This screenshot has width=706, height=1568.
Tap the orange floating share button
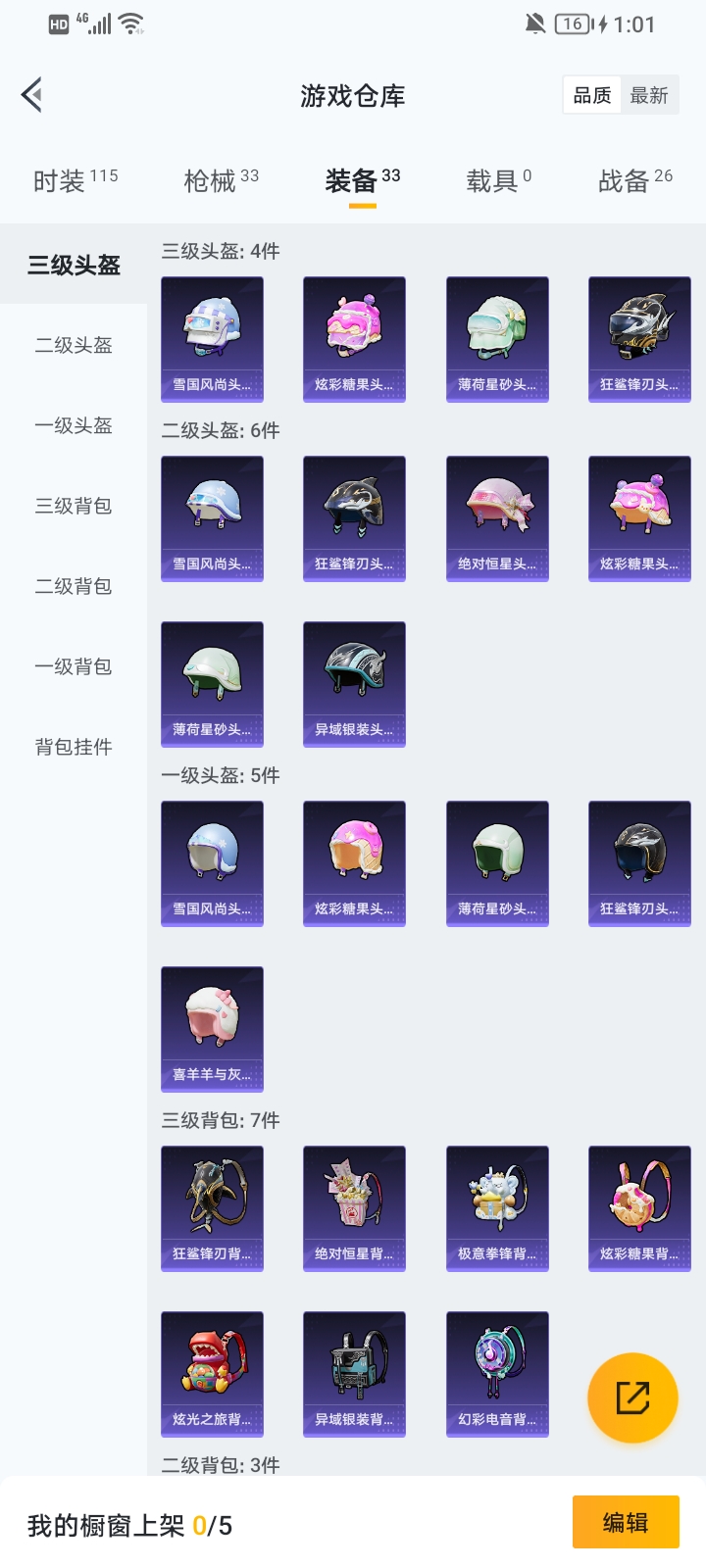pos(632,1397)
